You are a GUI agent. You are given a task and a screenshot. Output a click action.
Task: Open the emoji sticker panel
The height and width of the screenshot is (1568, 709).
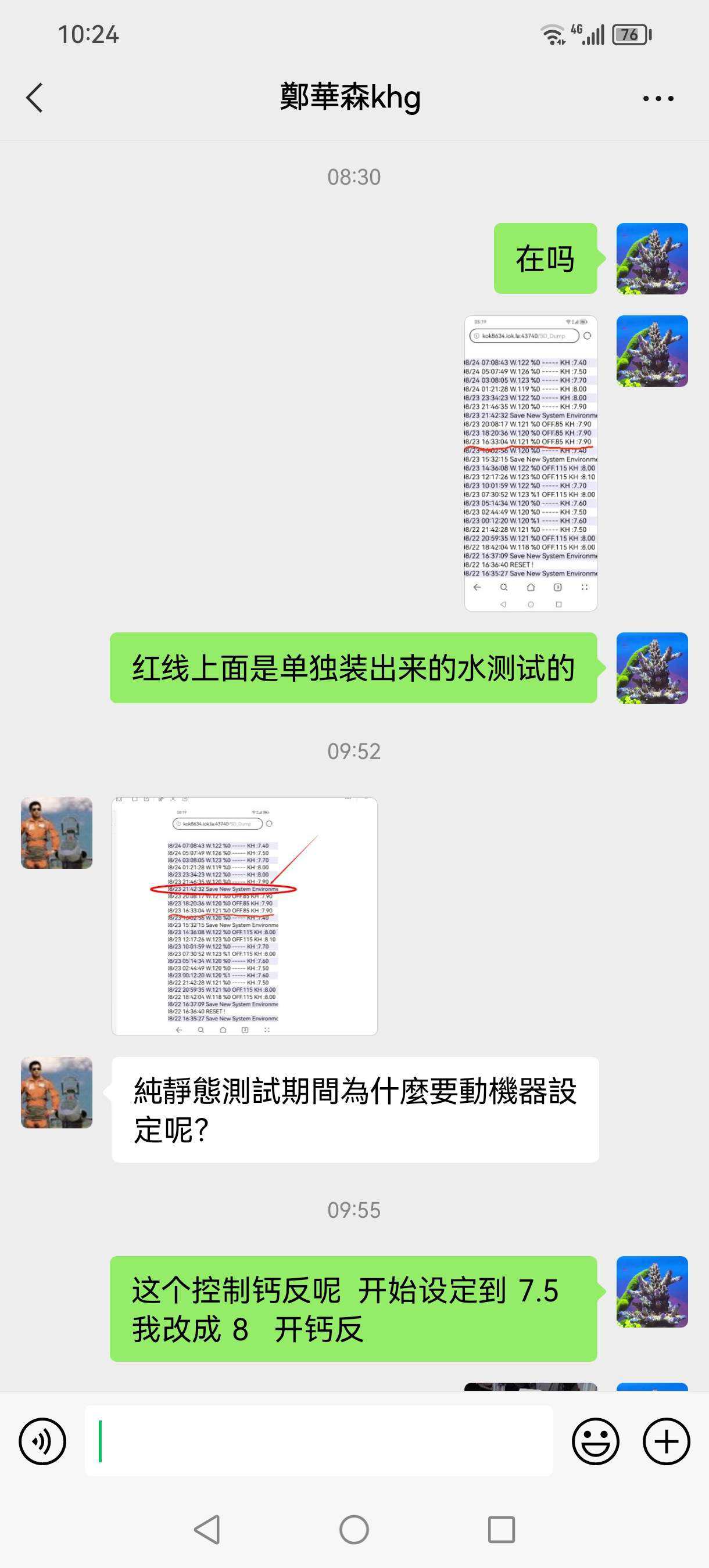pos(595,1441)
